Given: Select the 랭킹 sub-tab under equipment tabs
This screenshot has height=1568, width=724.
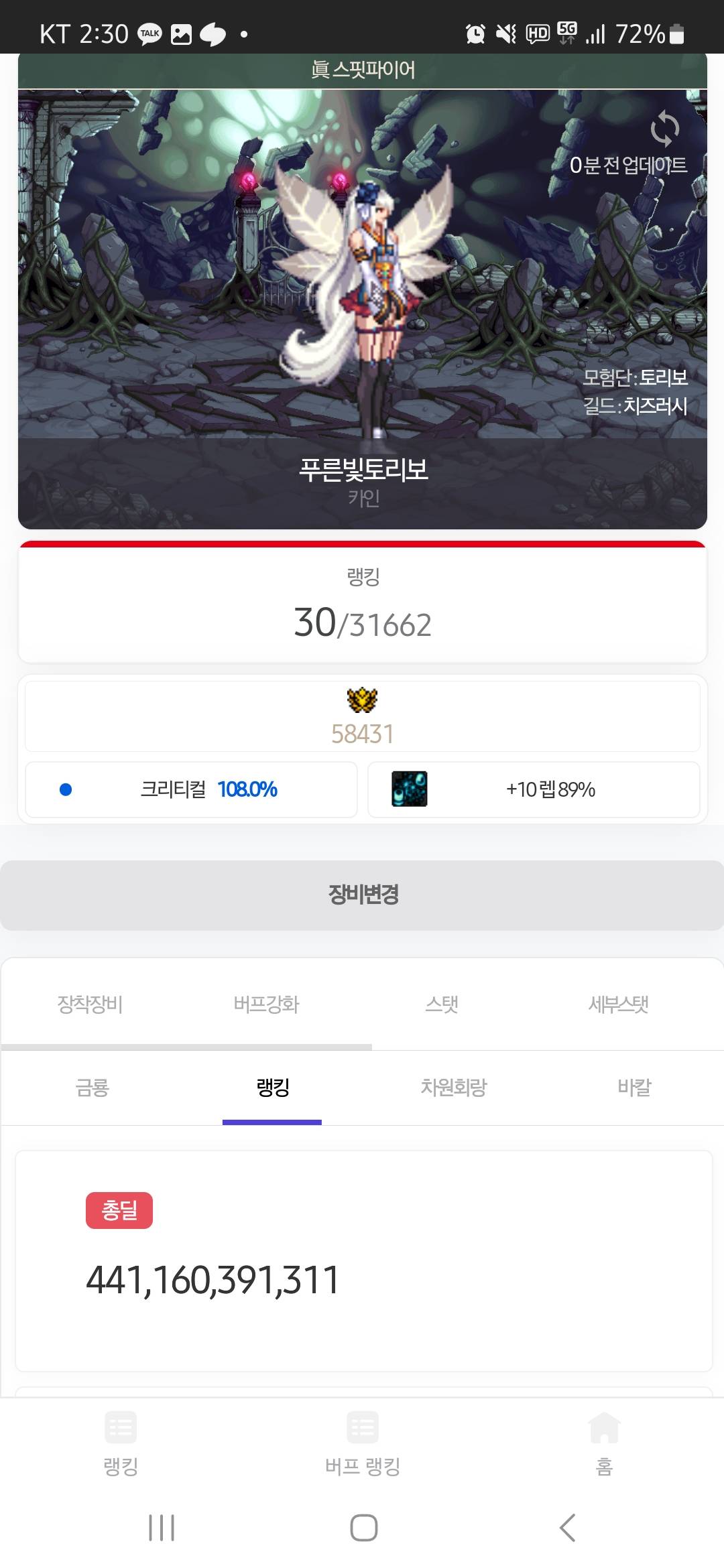Looking at the screenshot, I should tap(272, 1087).
